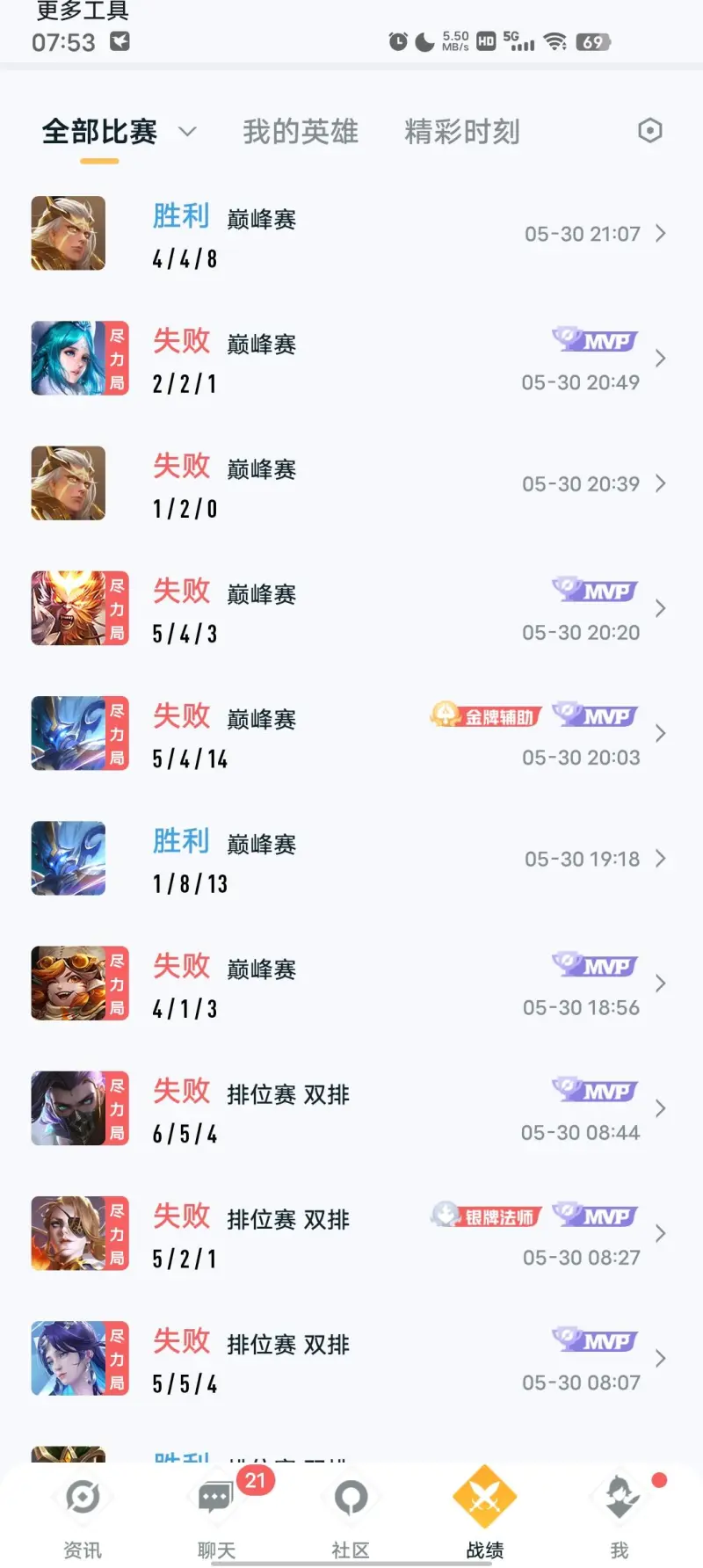
Task: Switch to the 精彩时刻 tab
Action: tap(462, 132)
